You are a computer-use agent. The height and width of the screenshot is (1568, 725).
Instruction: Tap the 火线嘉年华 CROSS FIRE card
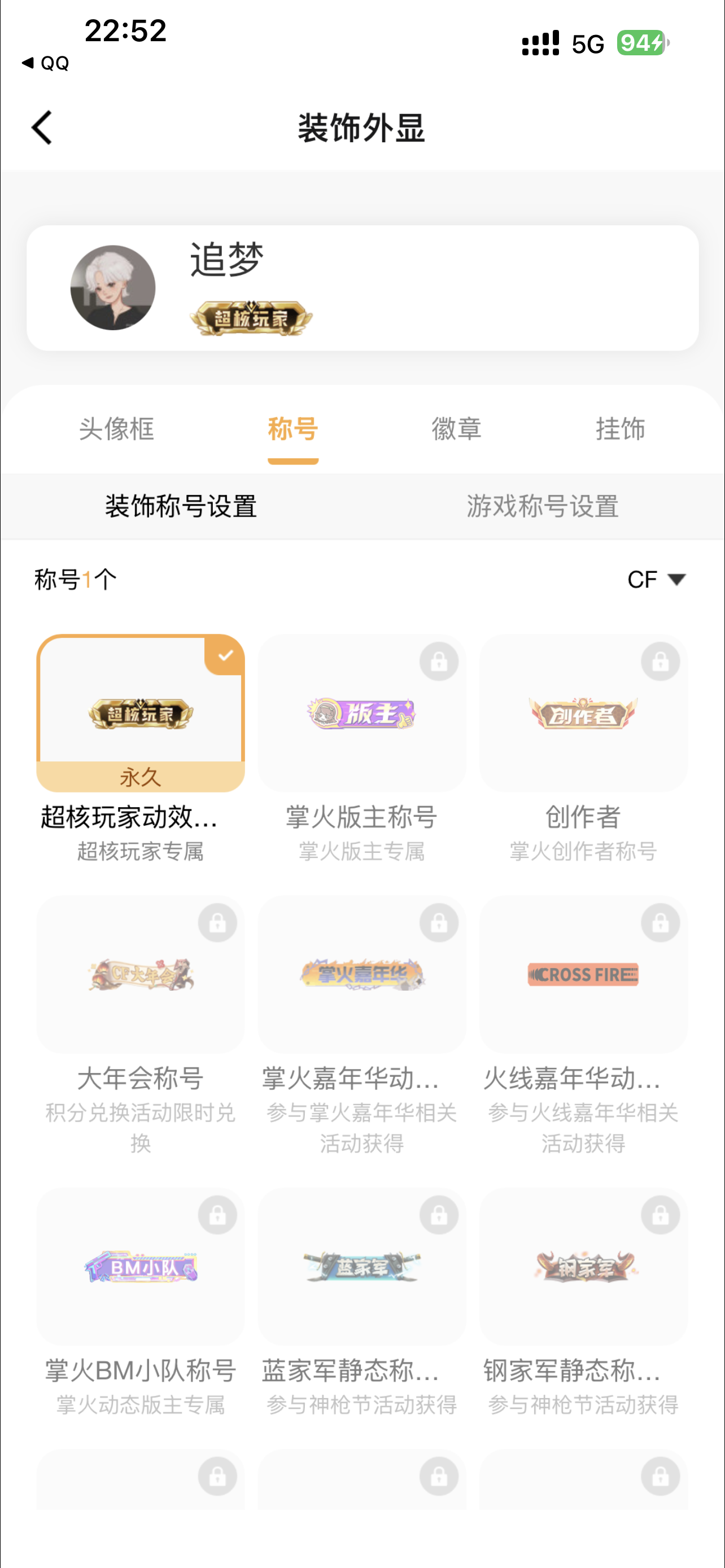[583, 975]
